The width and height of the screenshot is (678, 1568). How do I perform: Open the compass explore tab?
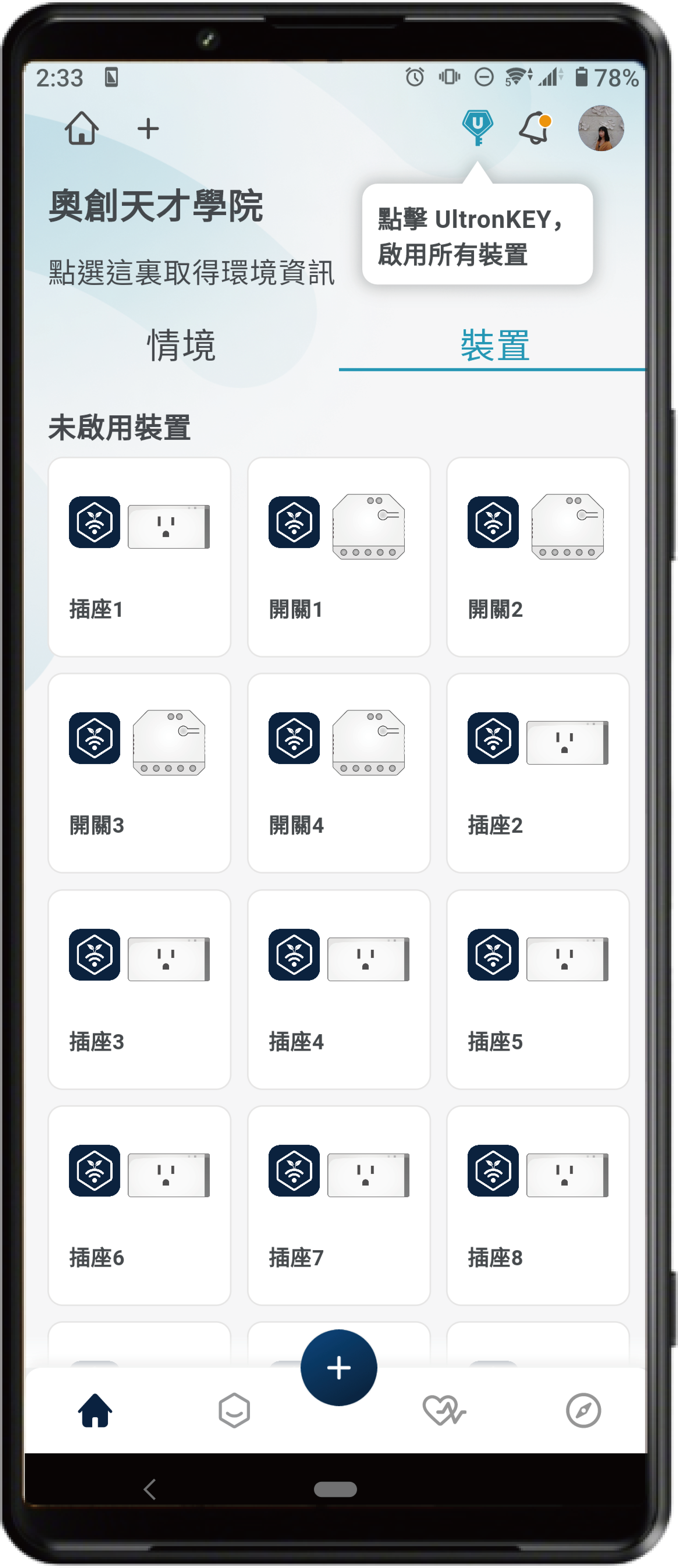tap(583, 1410)
